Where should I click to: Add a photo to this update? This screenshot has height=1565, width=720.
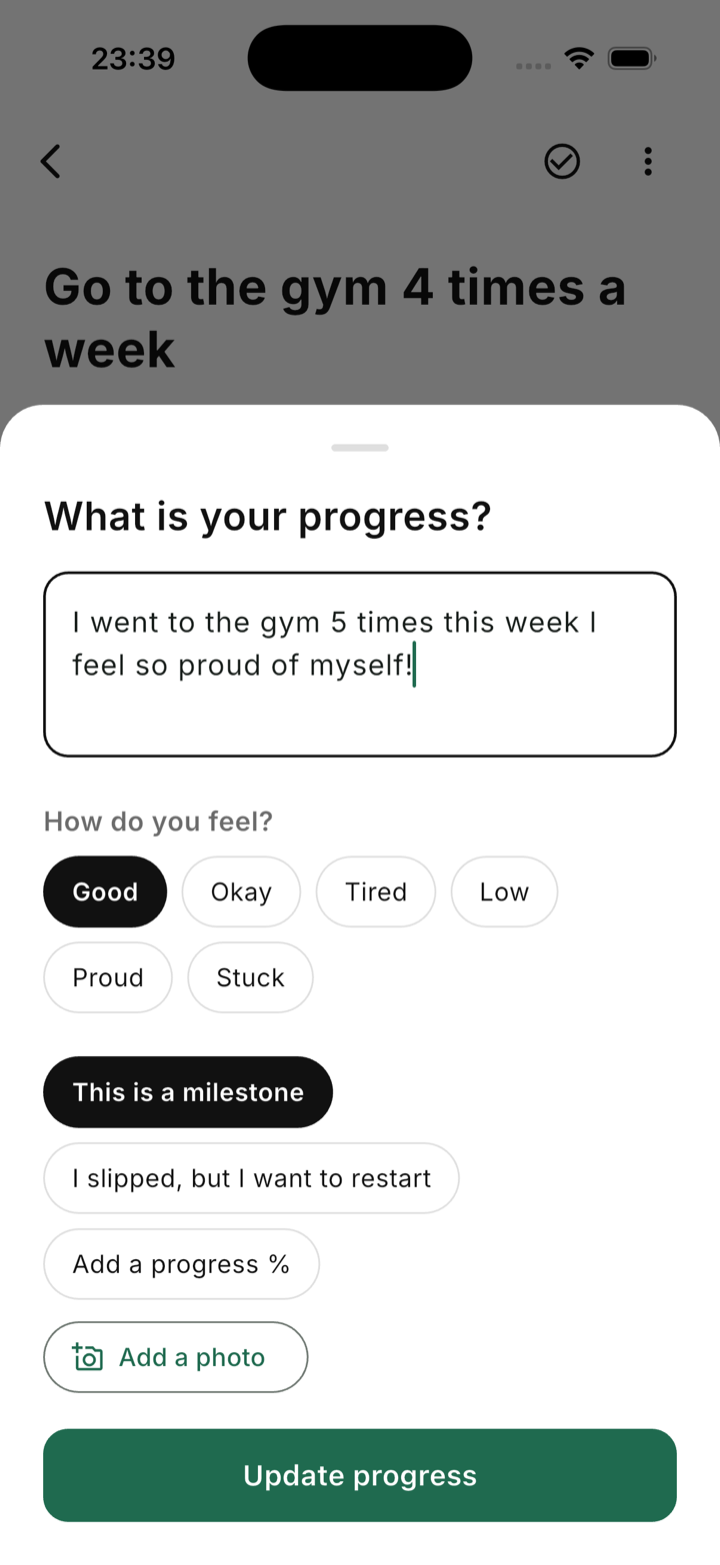[x=175, y=1357]
